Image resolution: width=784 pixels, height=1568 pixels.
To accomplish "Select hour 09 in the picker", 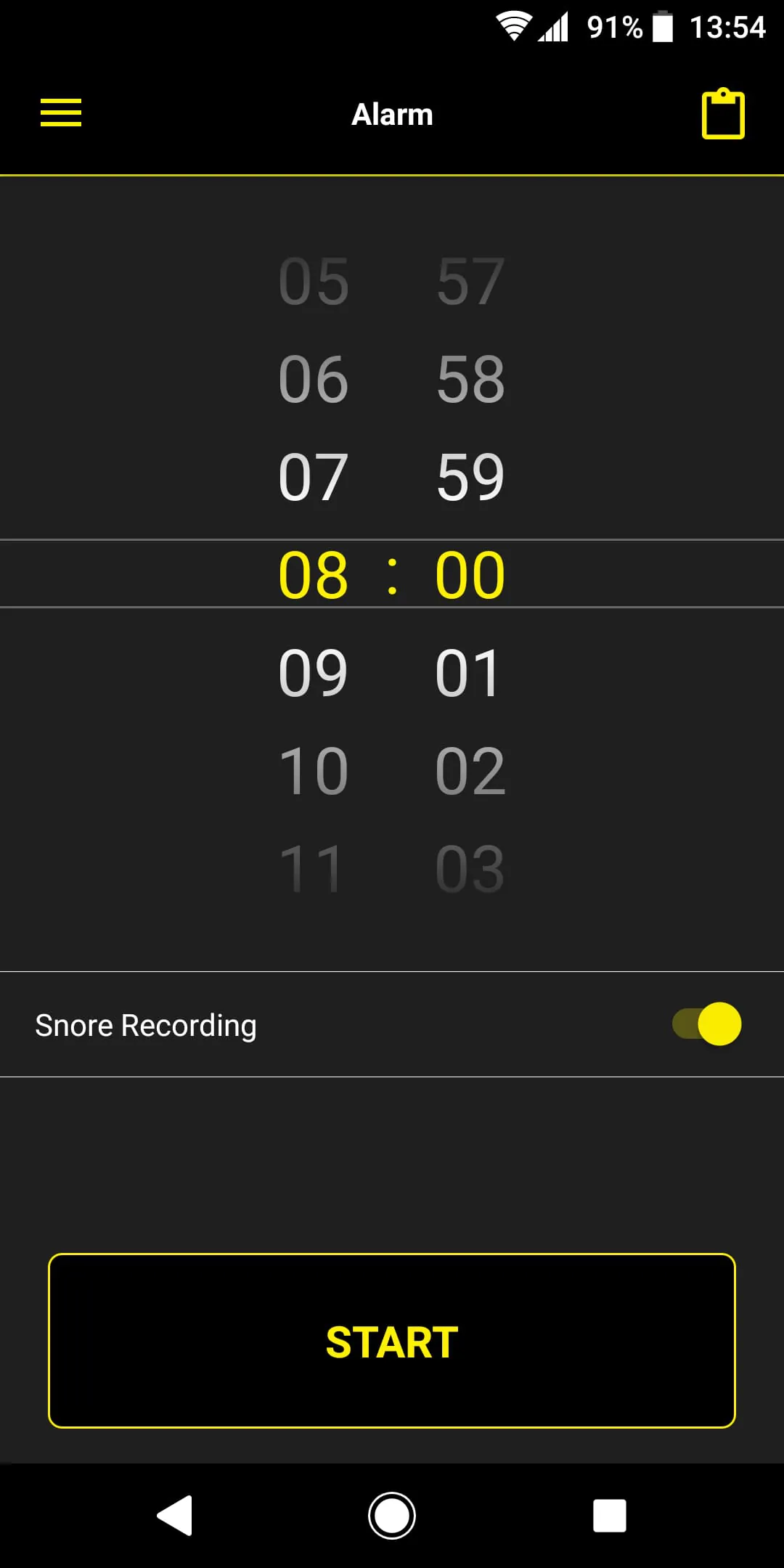I will tap(314, 673).
